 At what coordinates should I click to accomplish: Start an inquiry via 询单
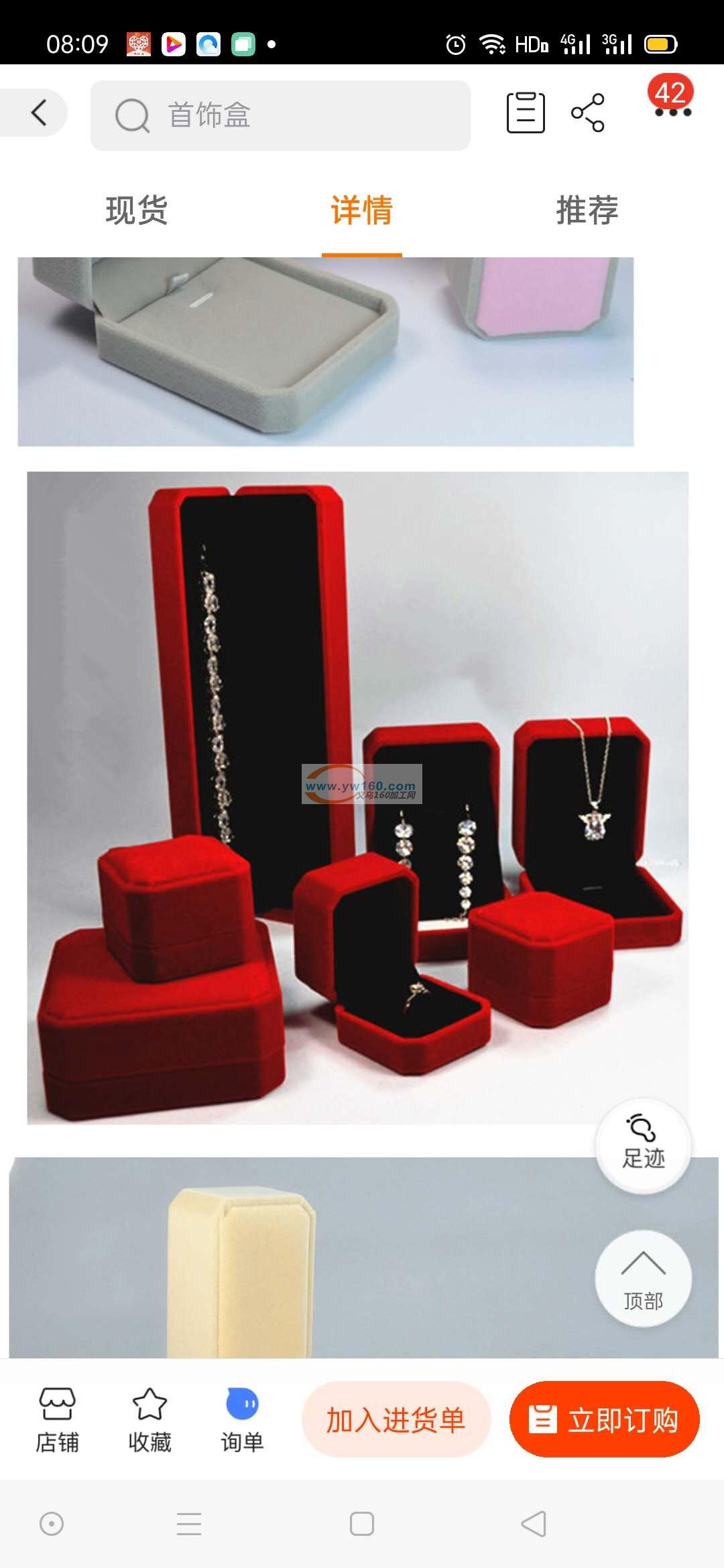click(x=242, y=1419)
